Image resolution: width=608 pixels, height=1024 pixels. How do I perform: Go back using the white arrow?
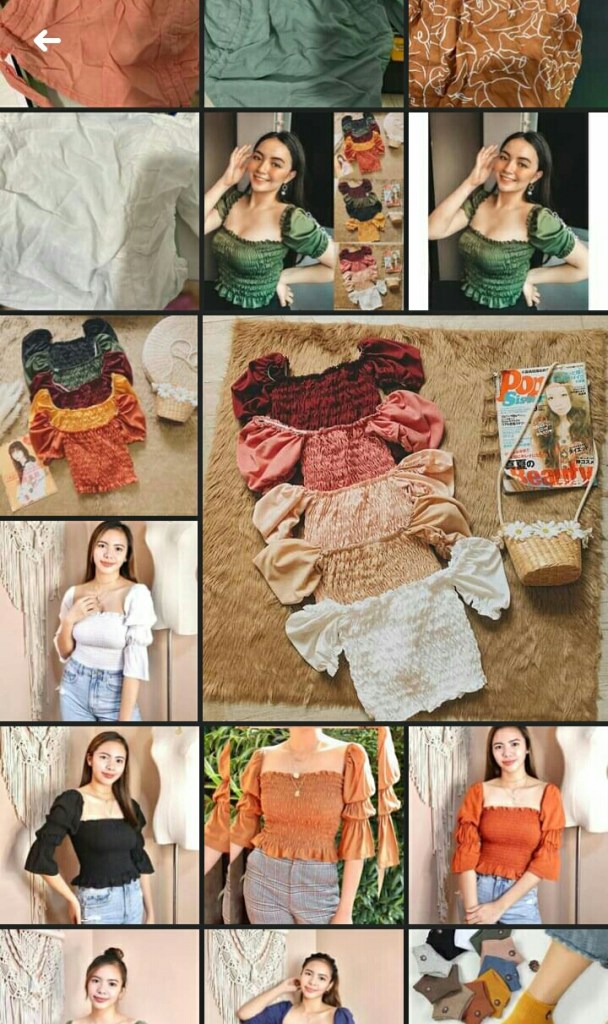point(46,41)
